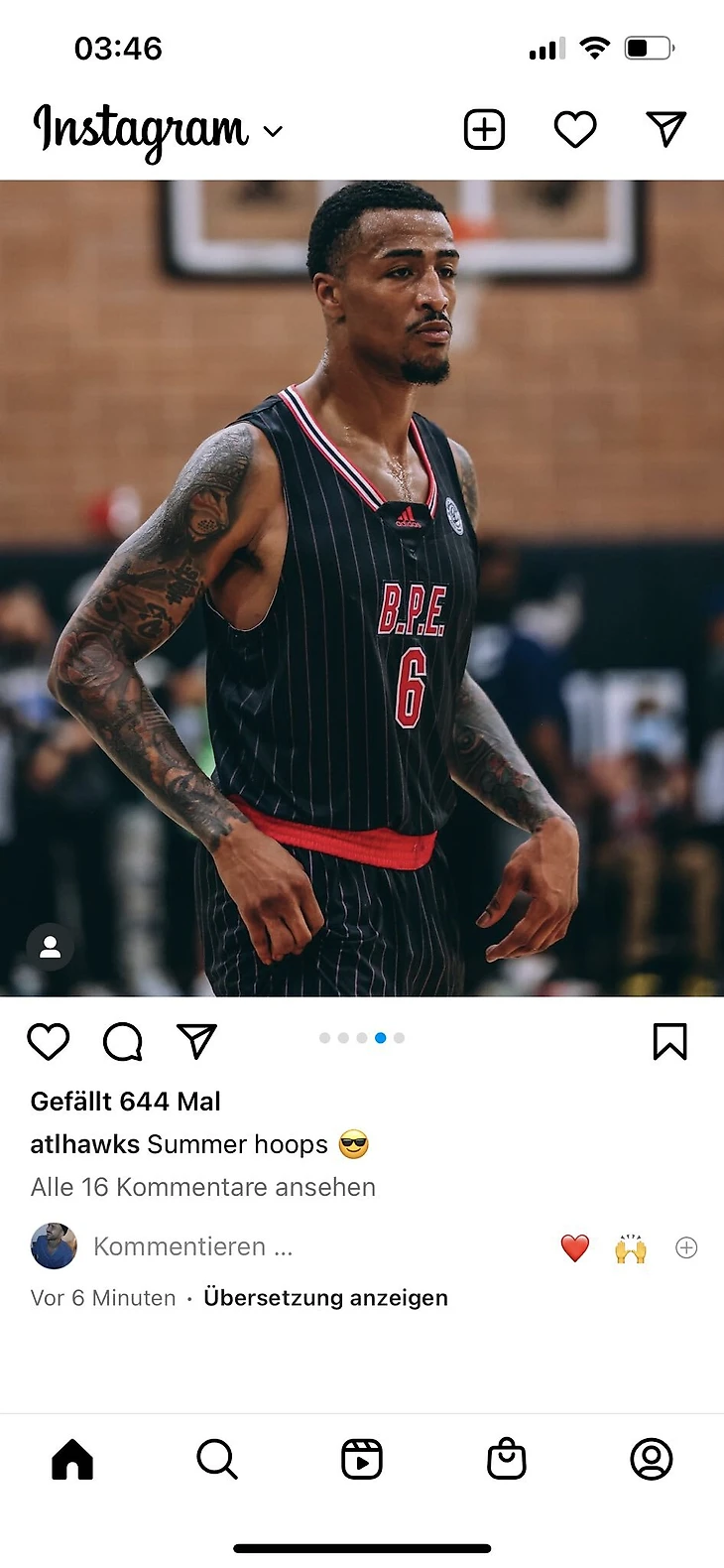Viewport: 724px width, 1568px height.
Task: Tap the Kommentieren comment field
Action: tap(193, 1246)
